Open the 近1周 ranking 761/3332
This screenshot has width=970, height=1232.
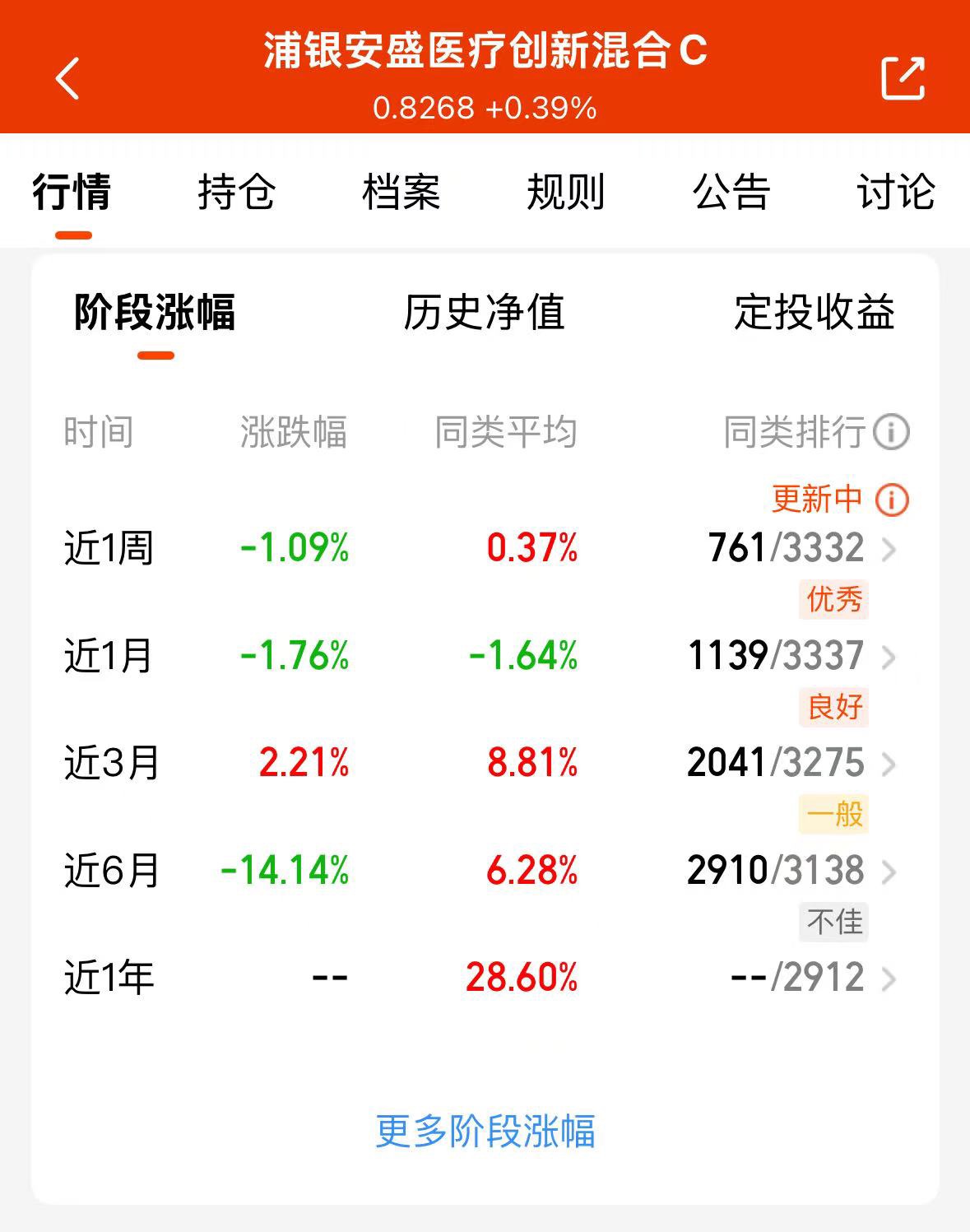click(x=801, y=548)
